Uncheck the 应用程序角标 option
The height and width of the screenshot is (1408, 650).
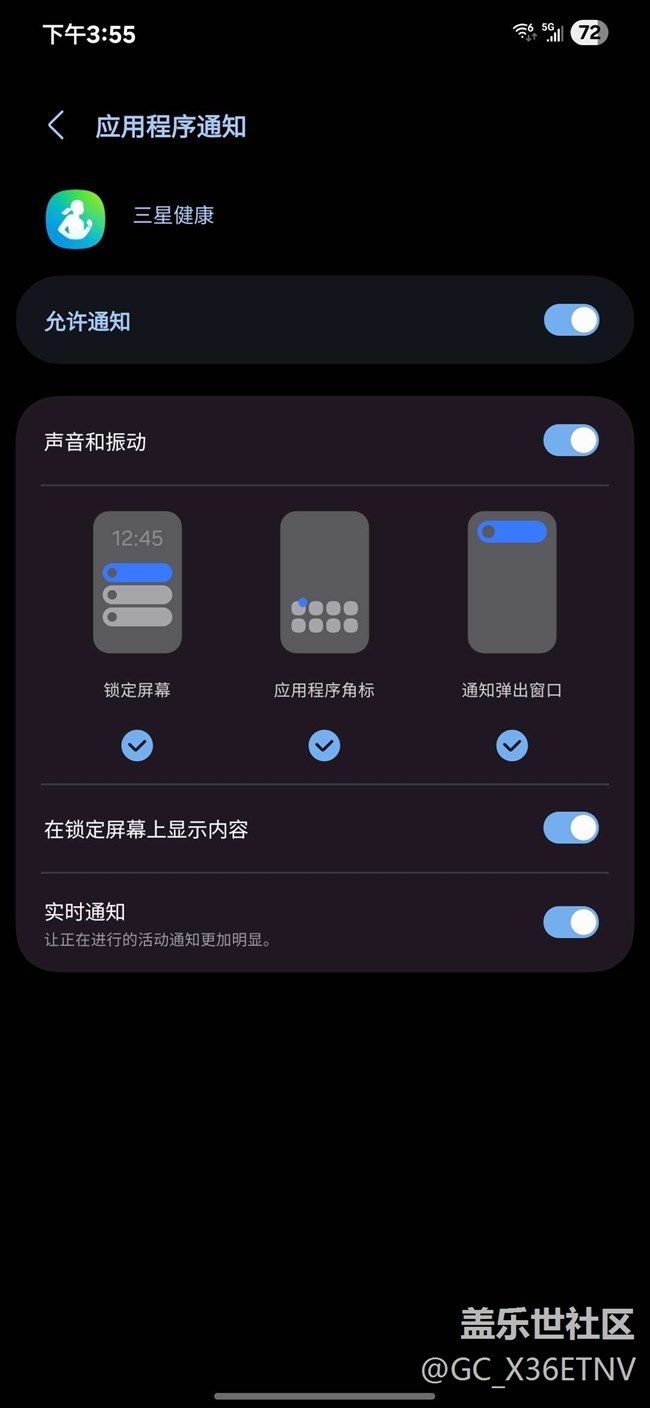tap(324, 745)
